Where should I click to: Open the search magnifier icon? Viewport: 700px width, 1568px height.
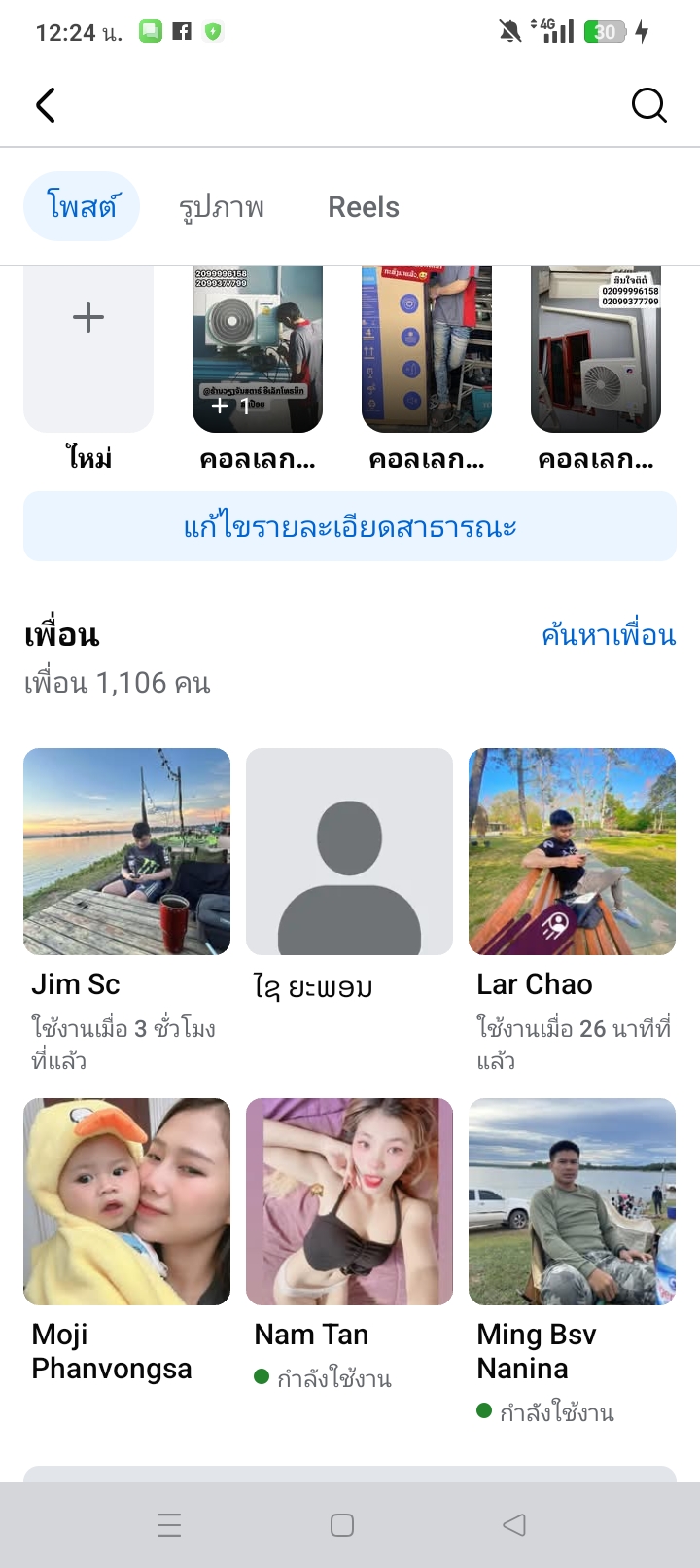coord(648,105)
